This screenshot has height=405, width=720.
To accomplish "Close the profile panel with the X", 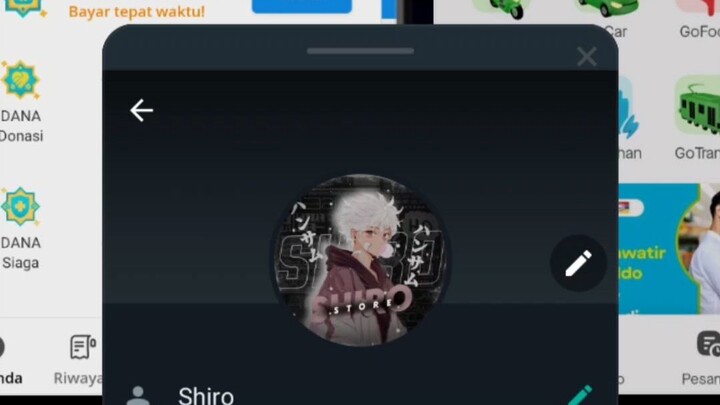I will [x=587, y=57].
